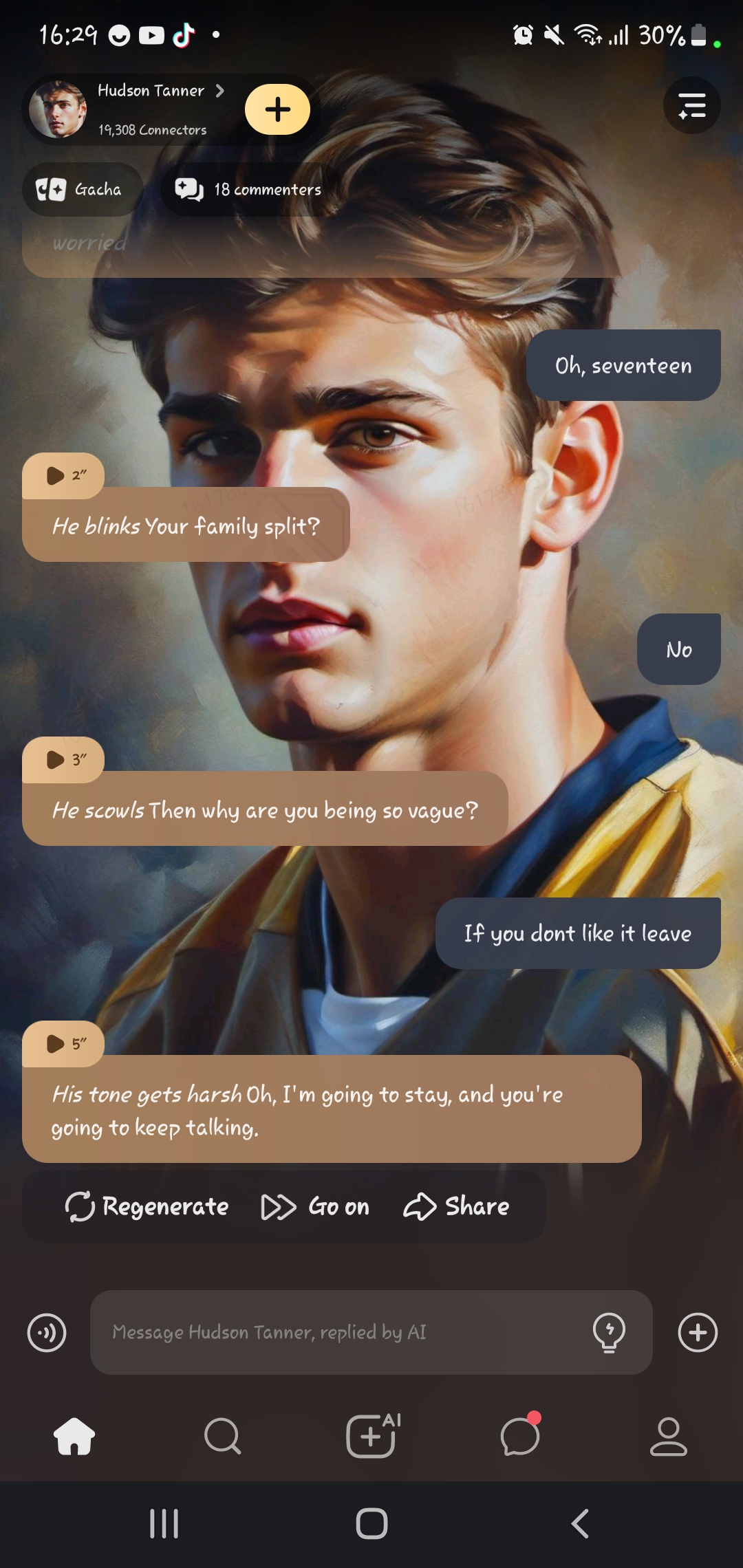
Task: Regenerate the last AI reply
Action: pyautogui.click(x=147, y=1206)
